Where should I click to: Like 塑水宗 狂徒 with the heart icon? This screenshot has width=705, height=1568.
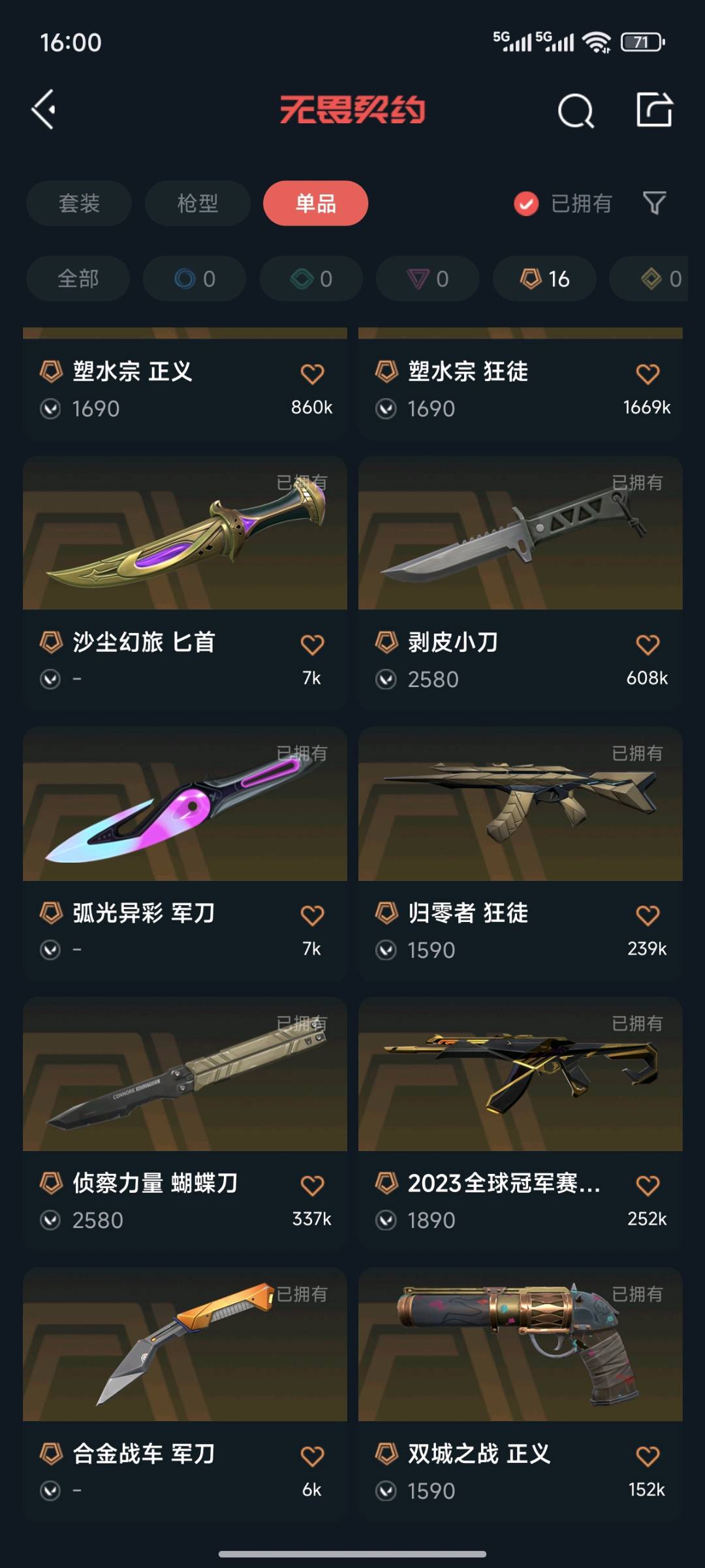tap(648, 374)
